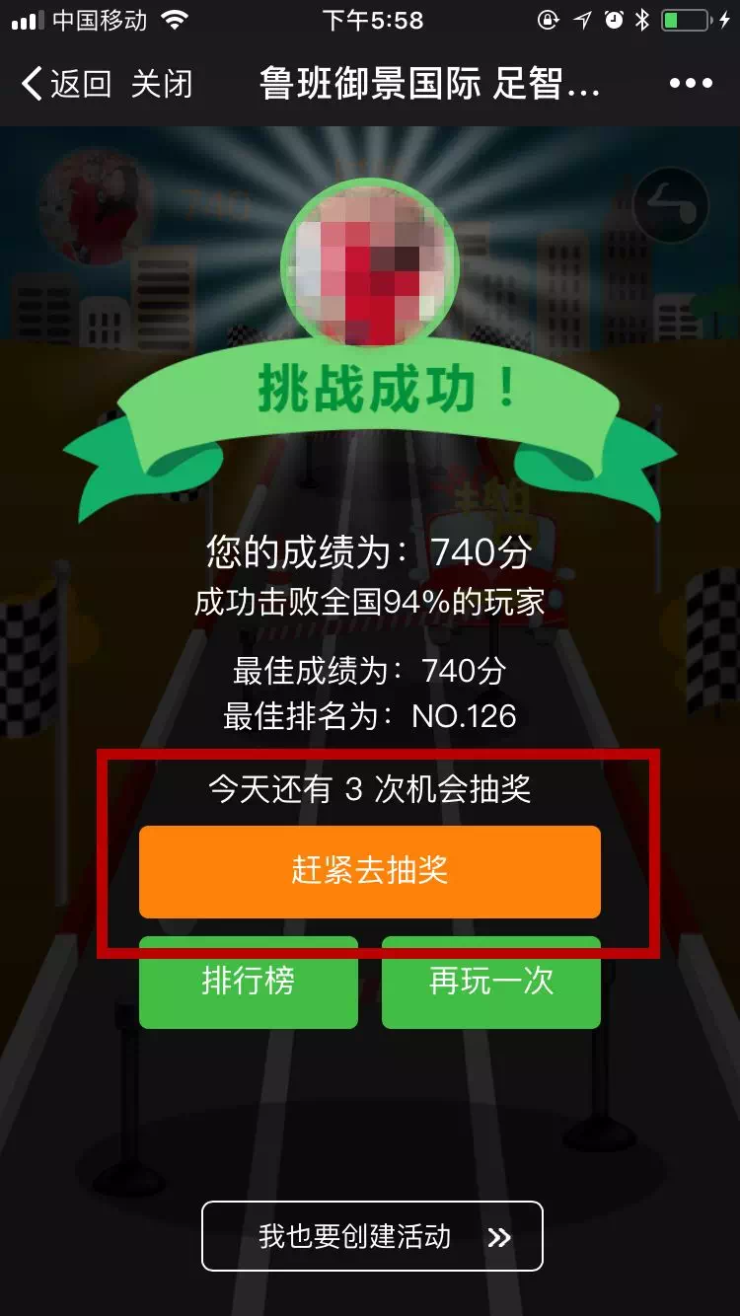Tap 我也要创建活动 to create an activity
This screenshot has width=740, height=1316.
coord(372,1236)
